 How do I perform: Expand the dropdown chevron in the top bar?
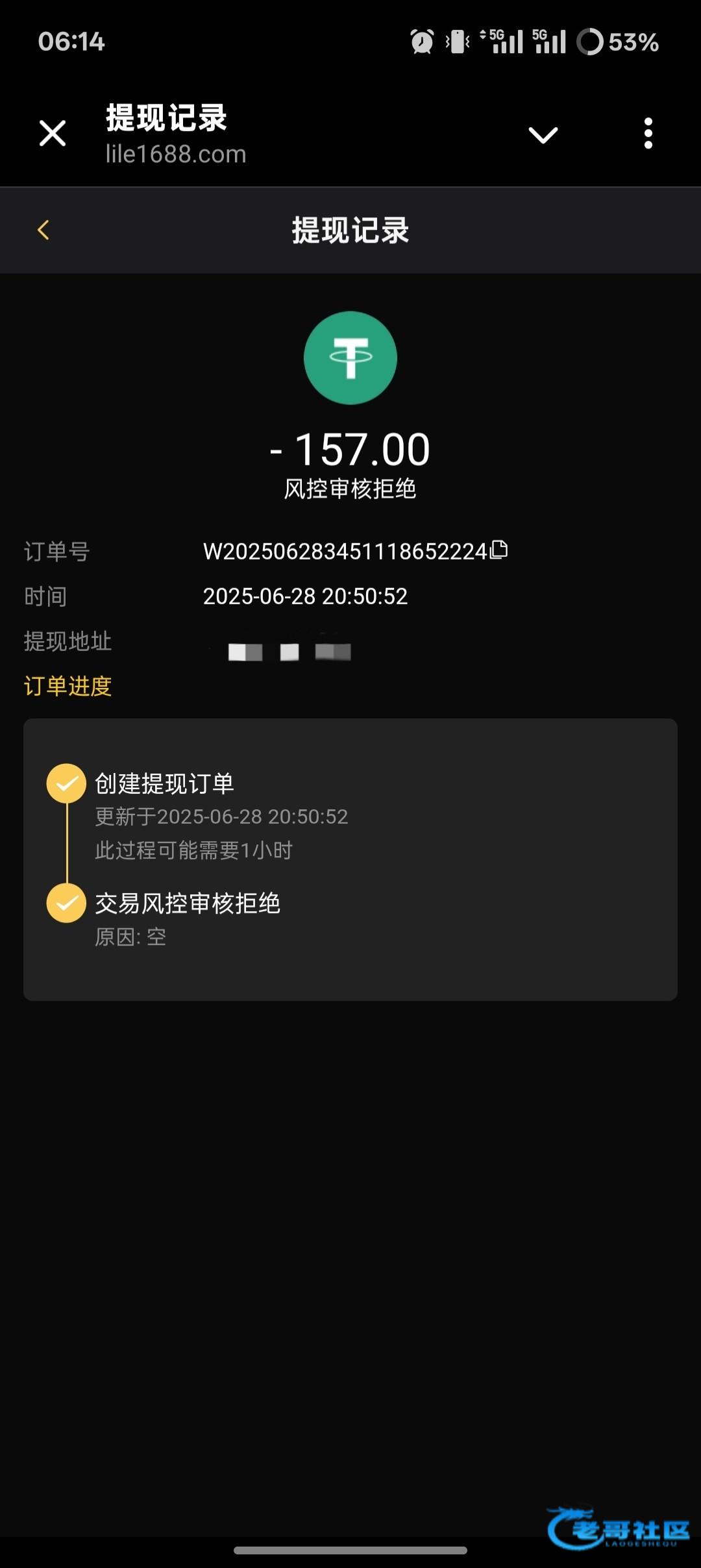click(543, 134)
